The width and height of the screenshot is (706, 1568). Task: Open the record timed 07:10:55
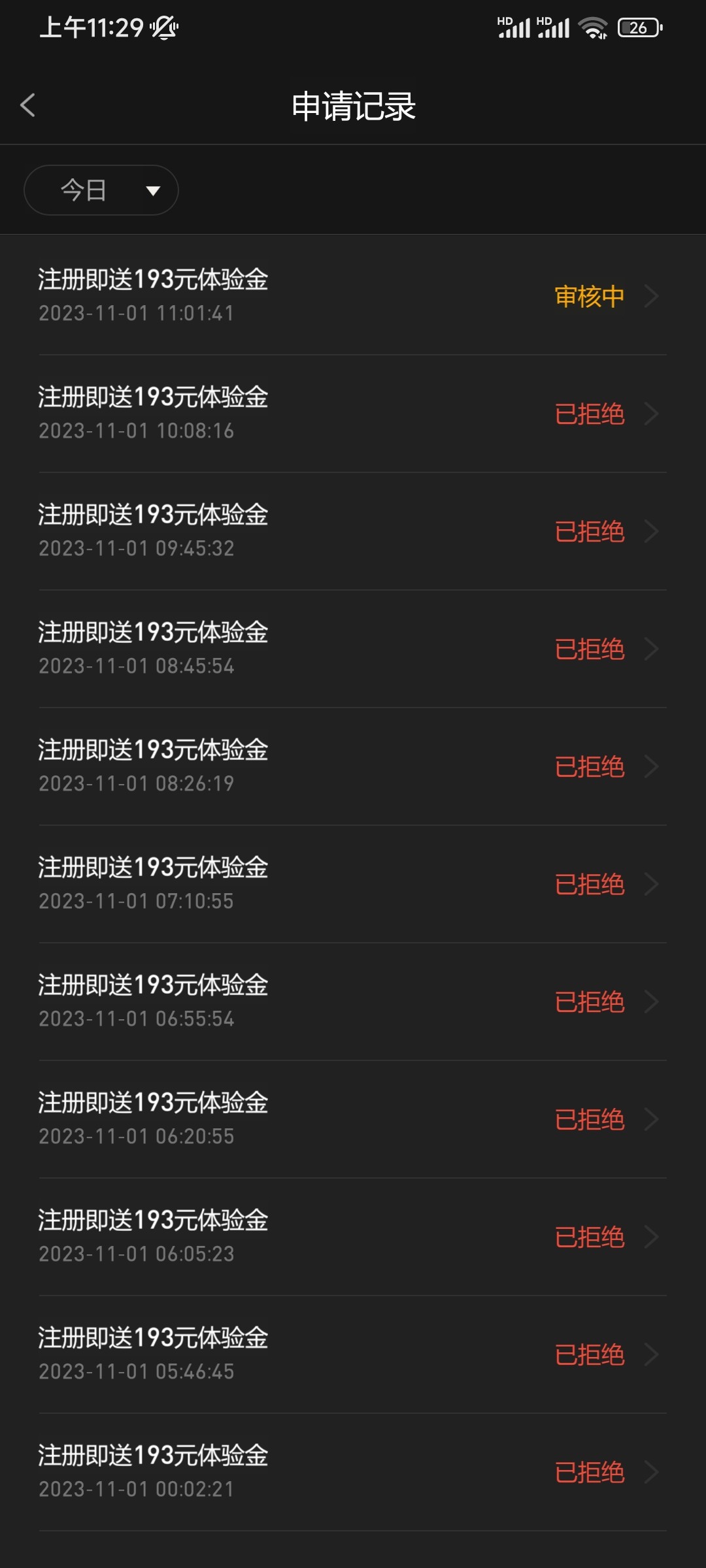[x=353, y=884]
